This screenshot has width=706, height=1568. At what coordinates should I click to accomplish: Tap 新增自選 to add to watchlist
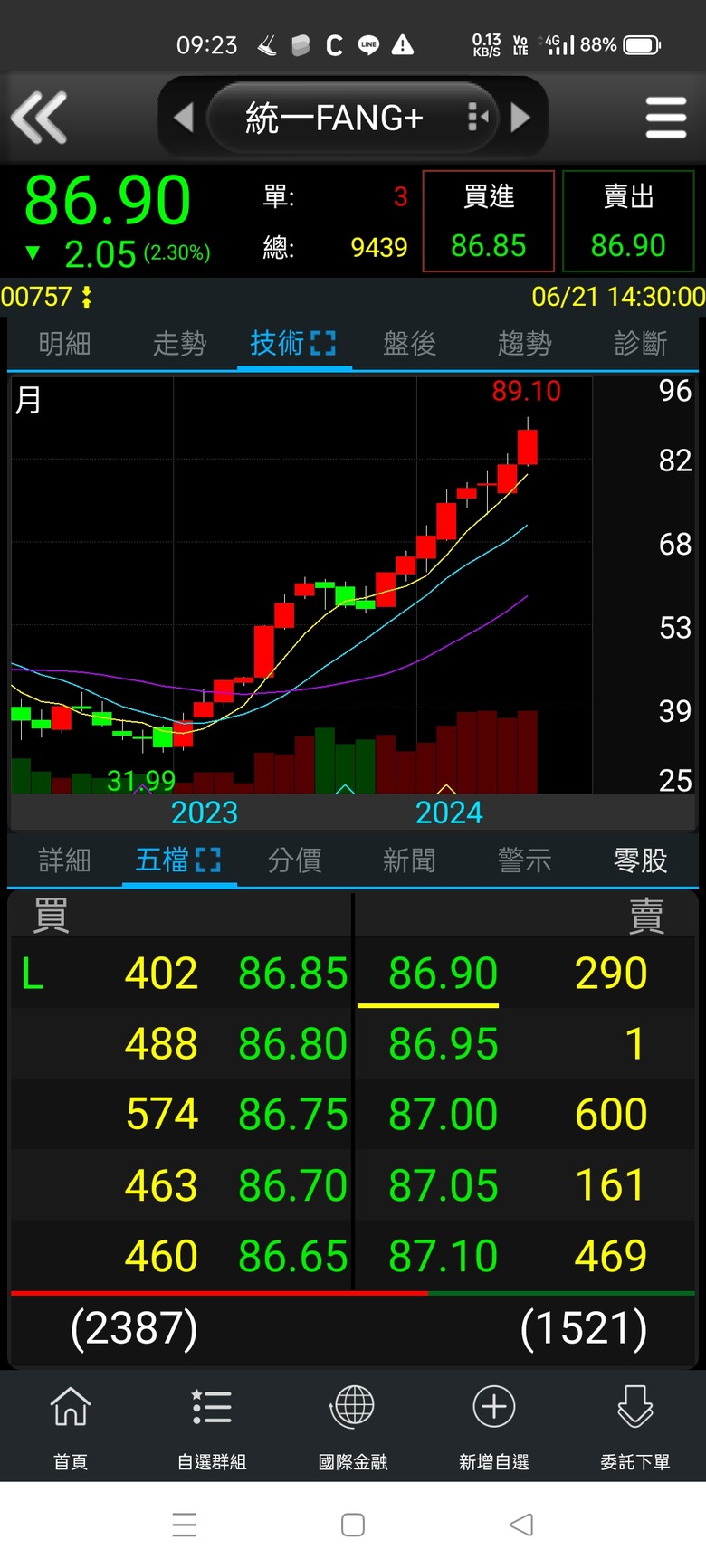click(x=494, y=1425)
